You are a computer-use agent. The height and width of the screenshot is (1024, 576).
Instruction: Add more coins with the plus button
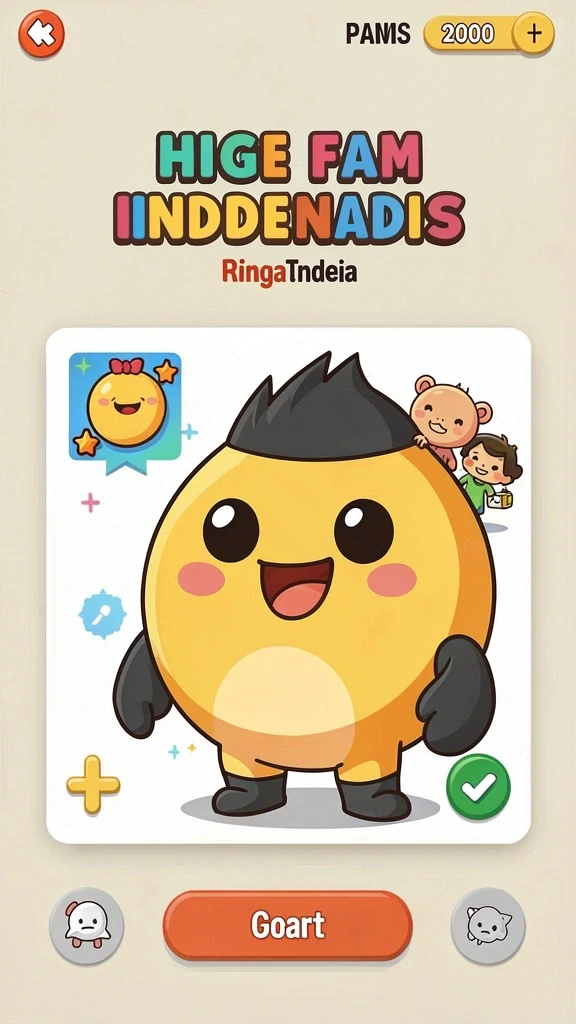point(533,33)
